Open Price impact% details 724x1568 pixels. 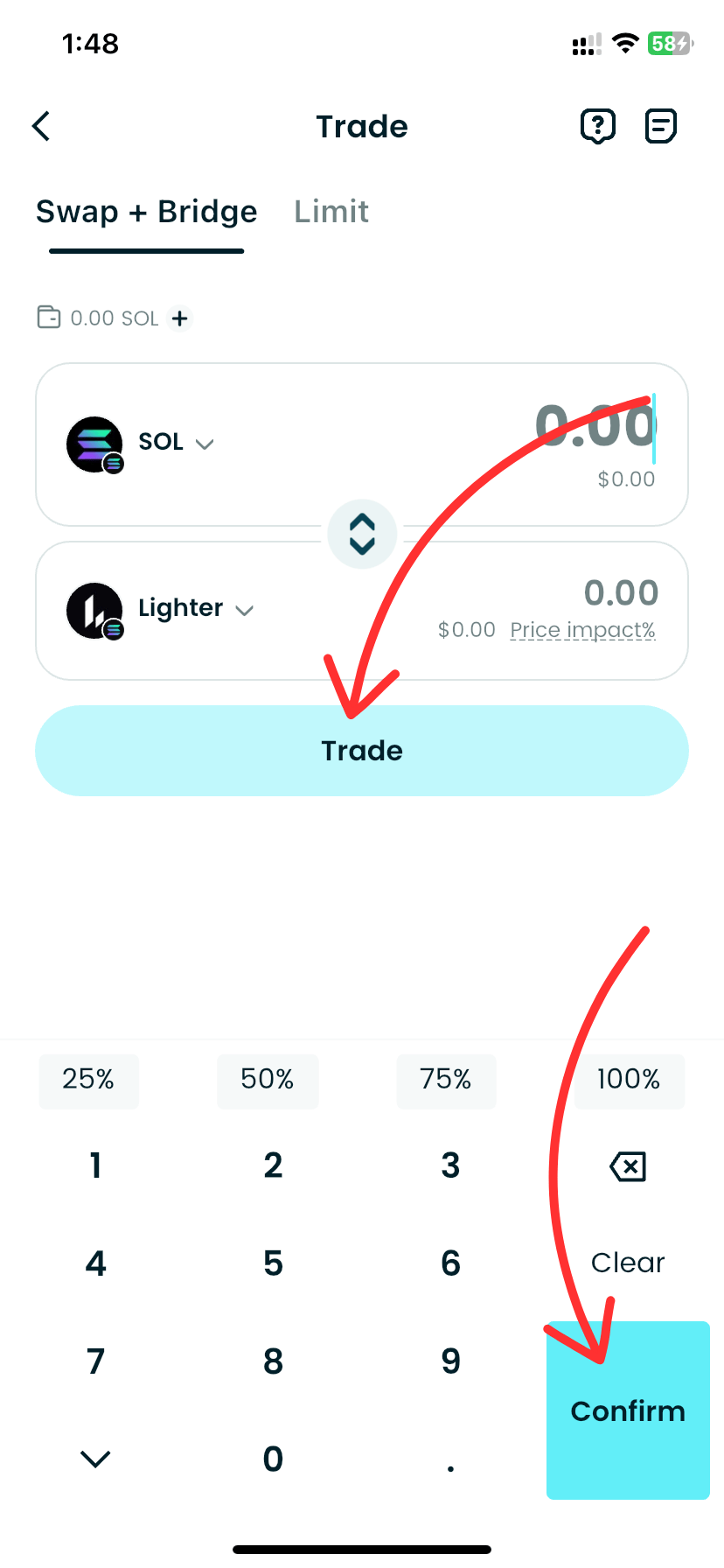(x=582, y=630)
